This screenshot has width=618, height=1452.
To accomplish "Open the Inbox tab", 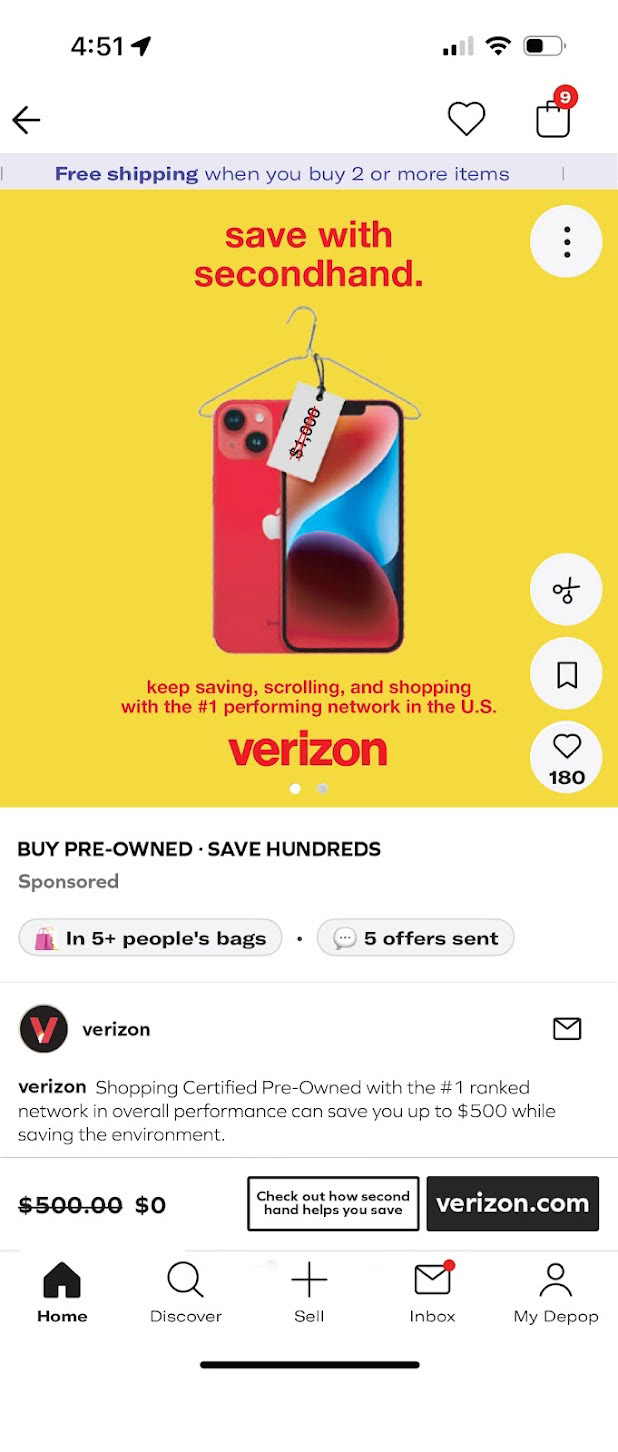I will click(432, 1292).
